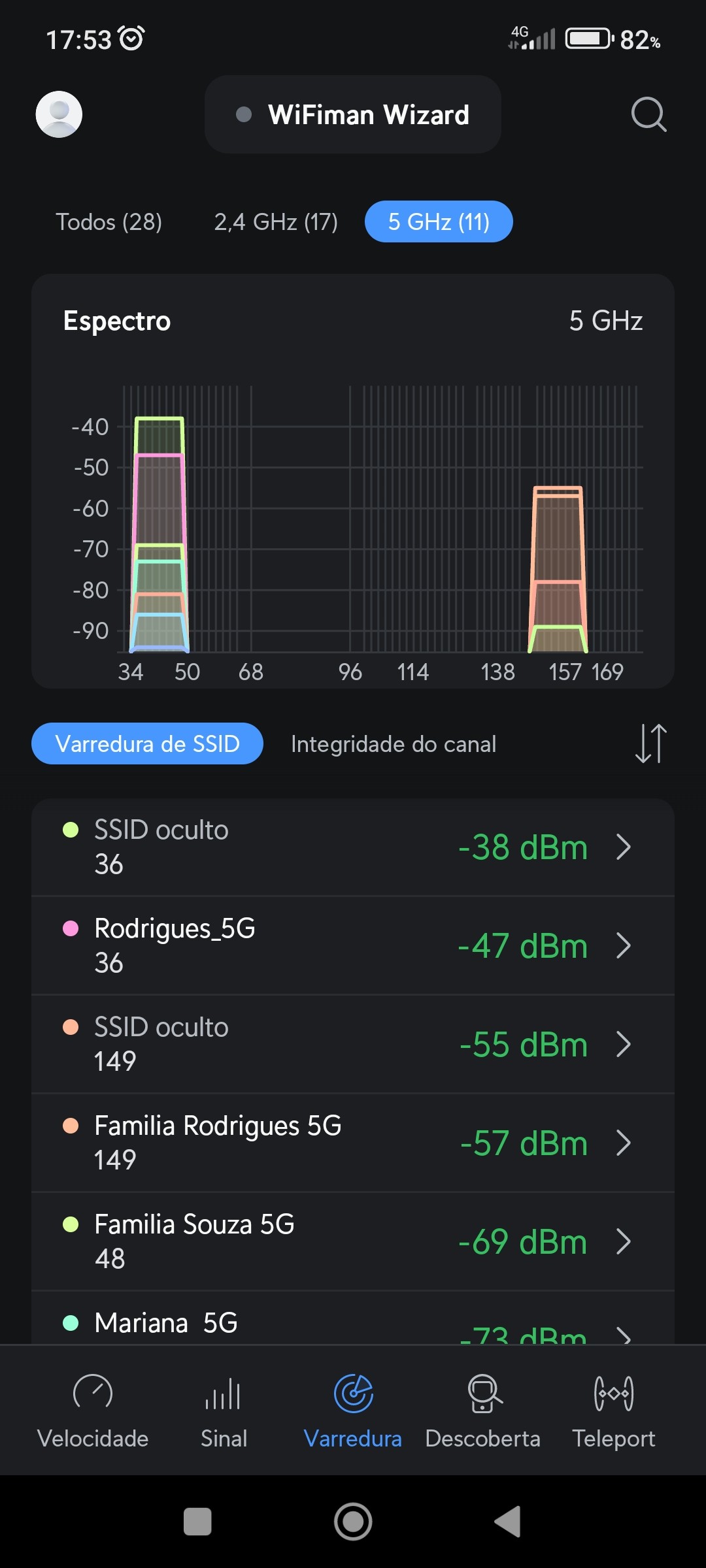Tap the WiFiman Wizard device selector
The width and height of the screenshot is (706, 1568).
tap(353, 115)
